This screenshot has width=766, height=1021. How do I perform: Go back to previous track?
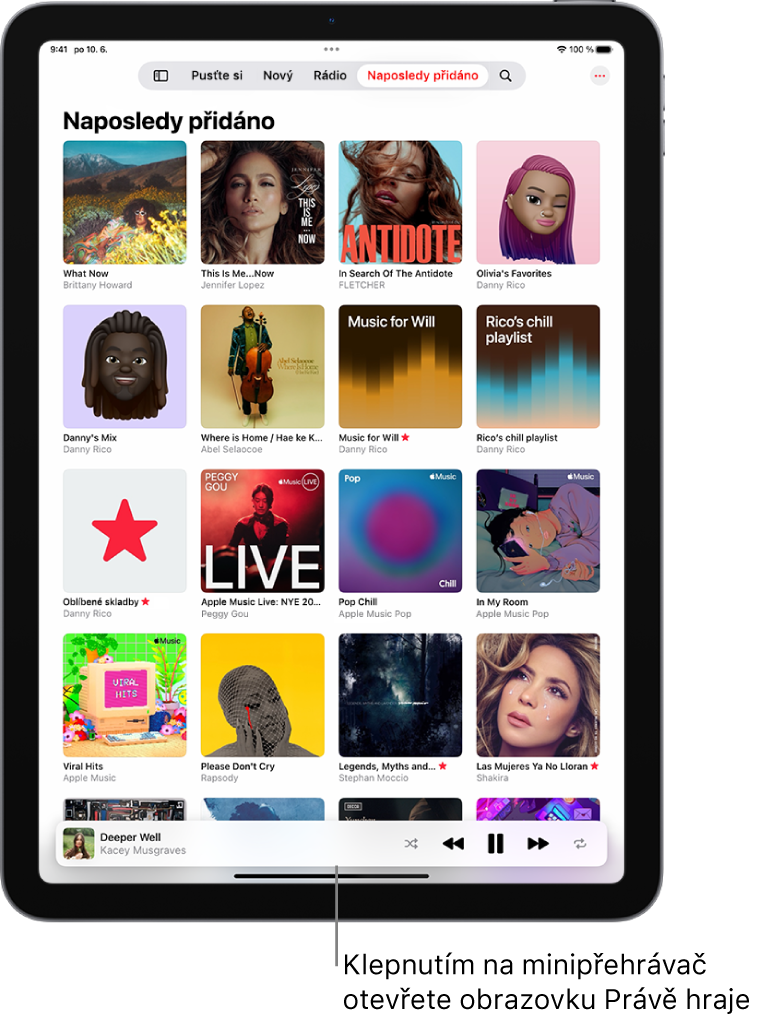453,844
